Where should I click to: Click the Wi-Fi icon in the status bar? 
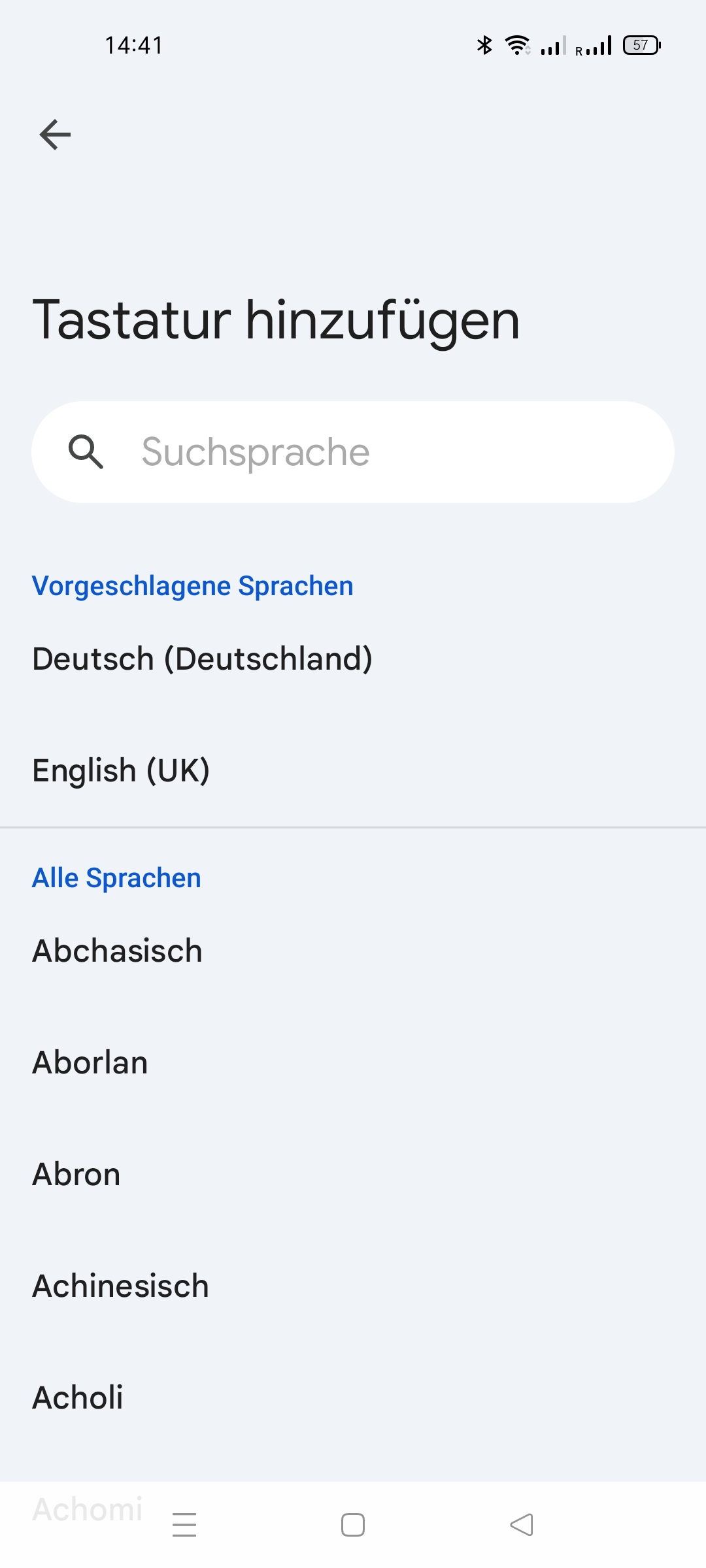[516, 44]
